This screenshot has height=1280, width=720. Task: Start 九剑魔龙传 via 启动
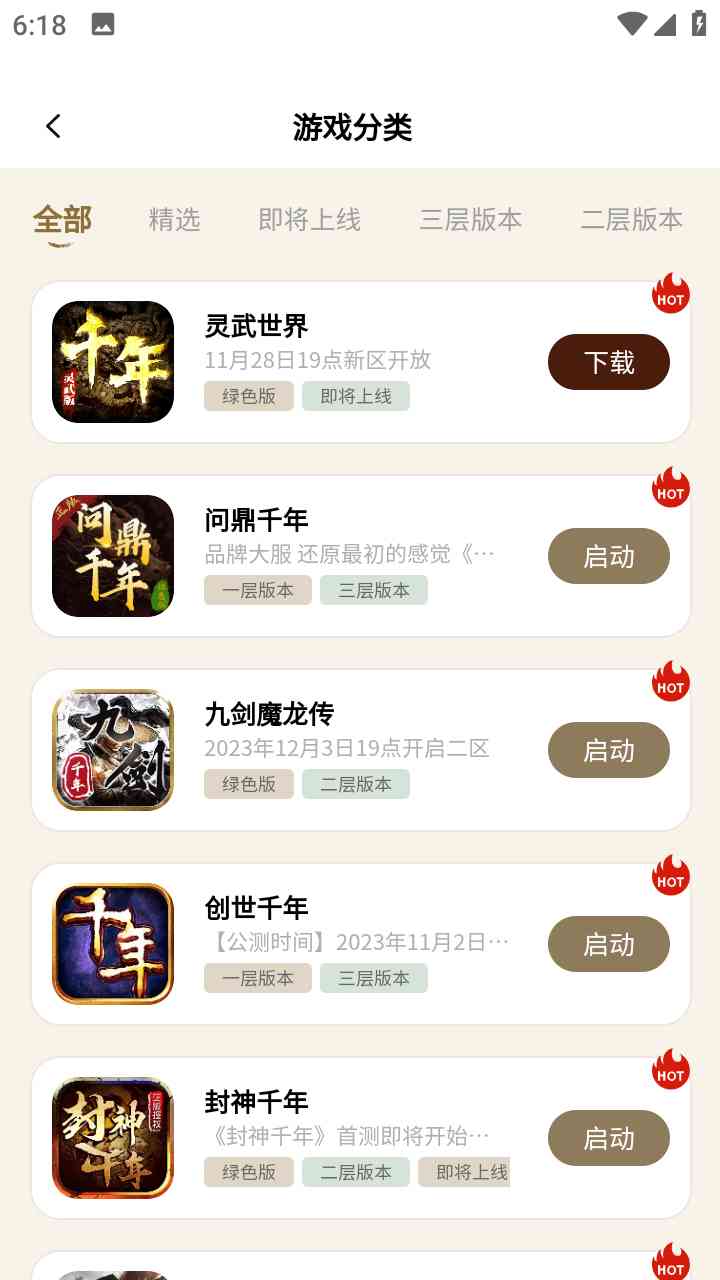pos(608,750)
